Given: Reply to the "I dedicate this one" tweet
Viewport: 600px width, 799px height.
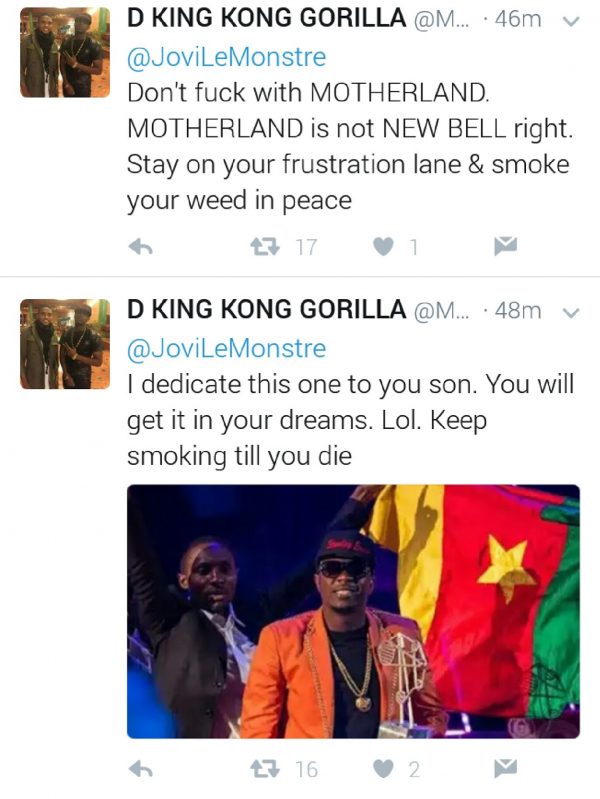Looking at the screenshot, I should click(141, 769).
